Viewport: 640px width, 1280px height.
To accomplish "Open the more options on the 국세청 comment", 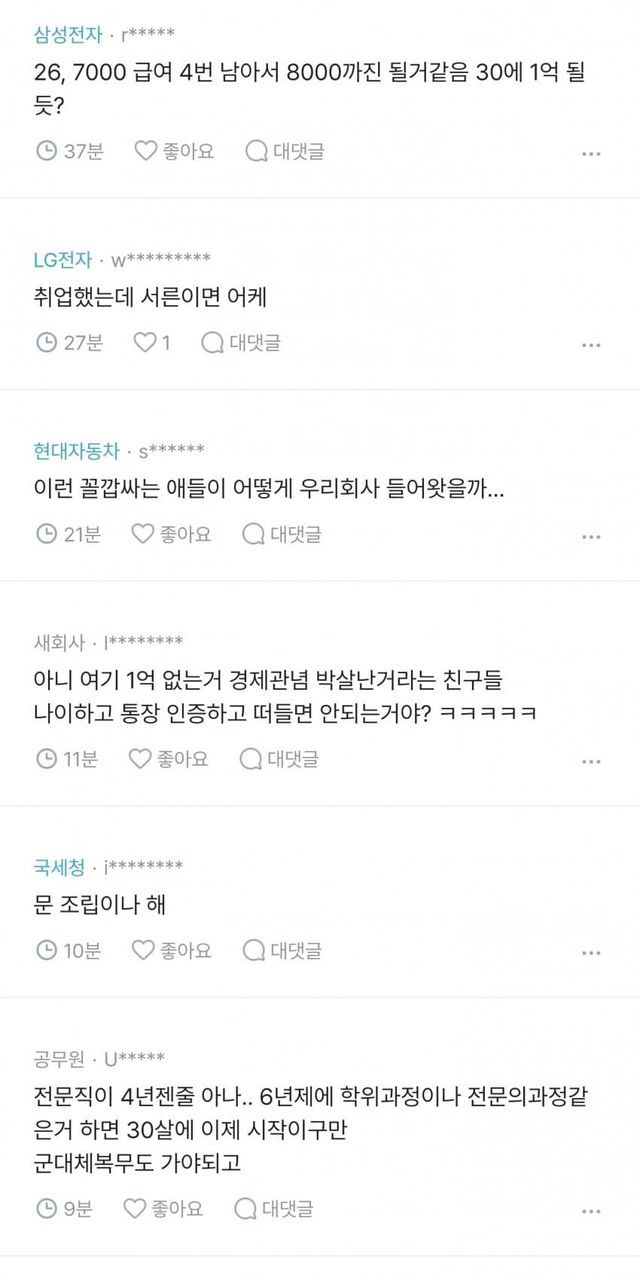I will pos(591,953).
